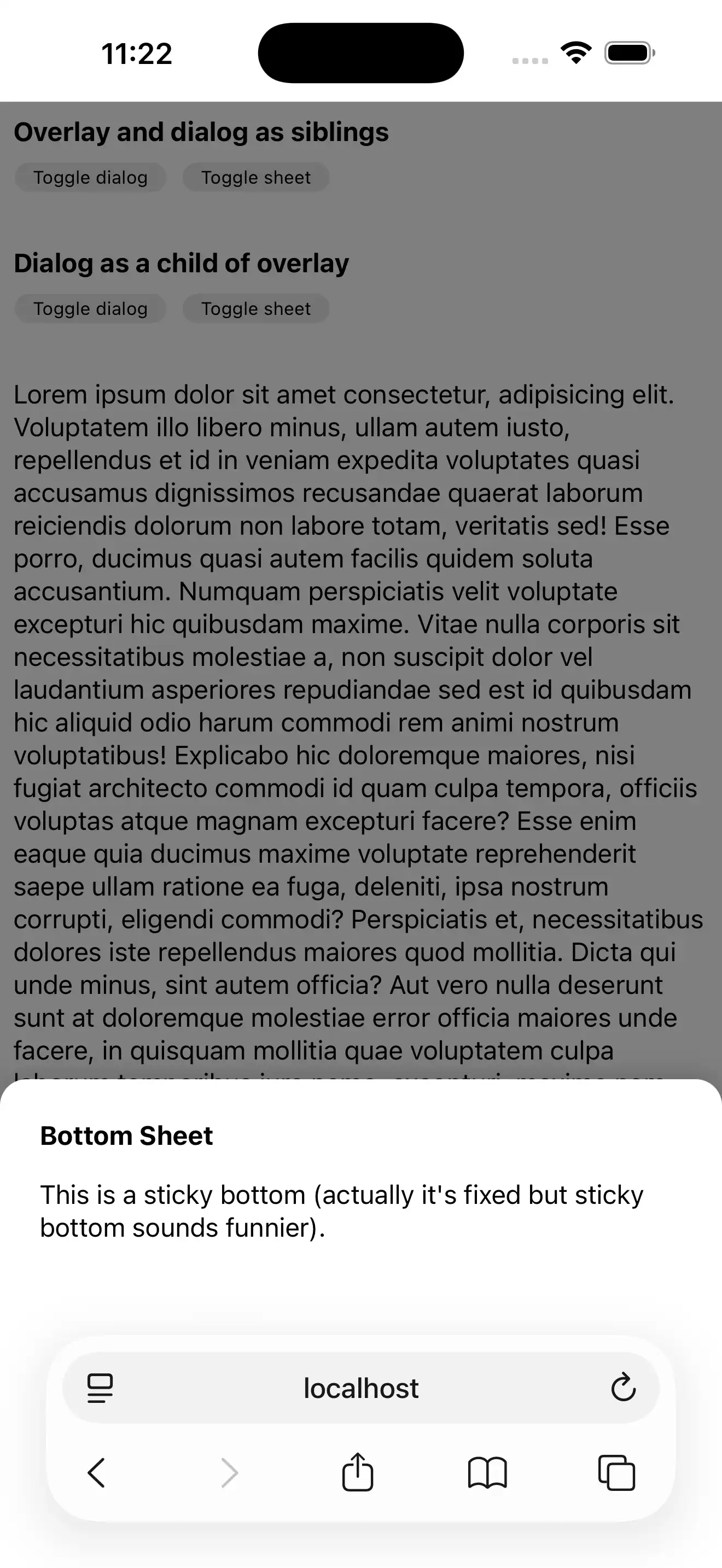Tap Toggle sheet under Overlay and dialog as siblings
Viewport: 722px width, 1568px height.
pyautogui.click(x=255, y=177)
